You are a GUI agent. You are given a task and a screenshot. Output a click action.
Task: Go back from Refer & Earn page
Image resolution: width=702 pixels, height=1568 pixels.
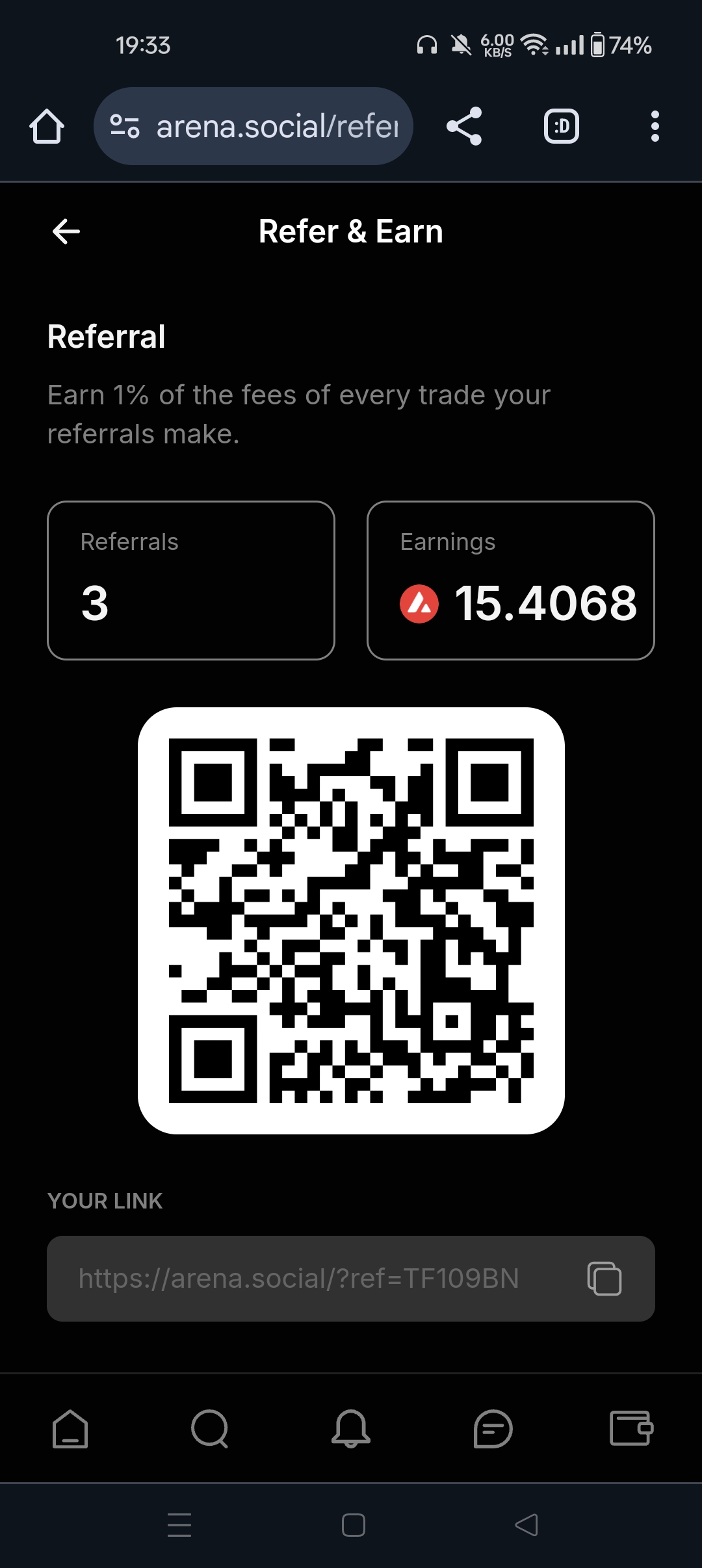[x=66, y=231]
